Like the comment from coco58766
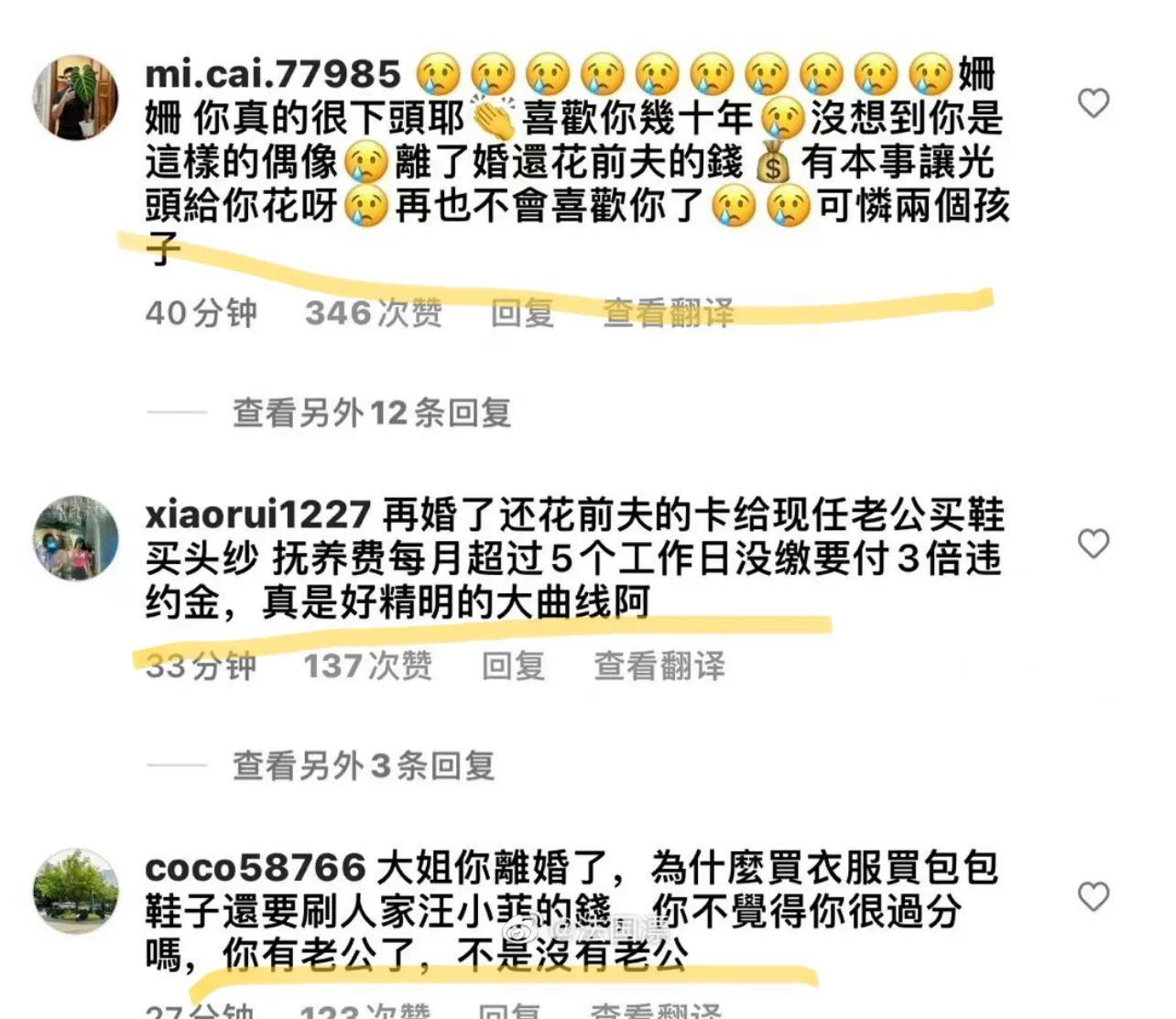The height and width of the screenshot is (1019, 1176). coord(1093,895)
